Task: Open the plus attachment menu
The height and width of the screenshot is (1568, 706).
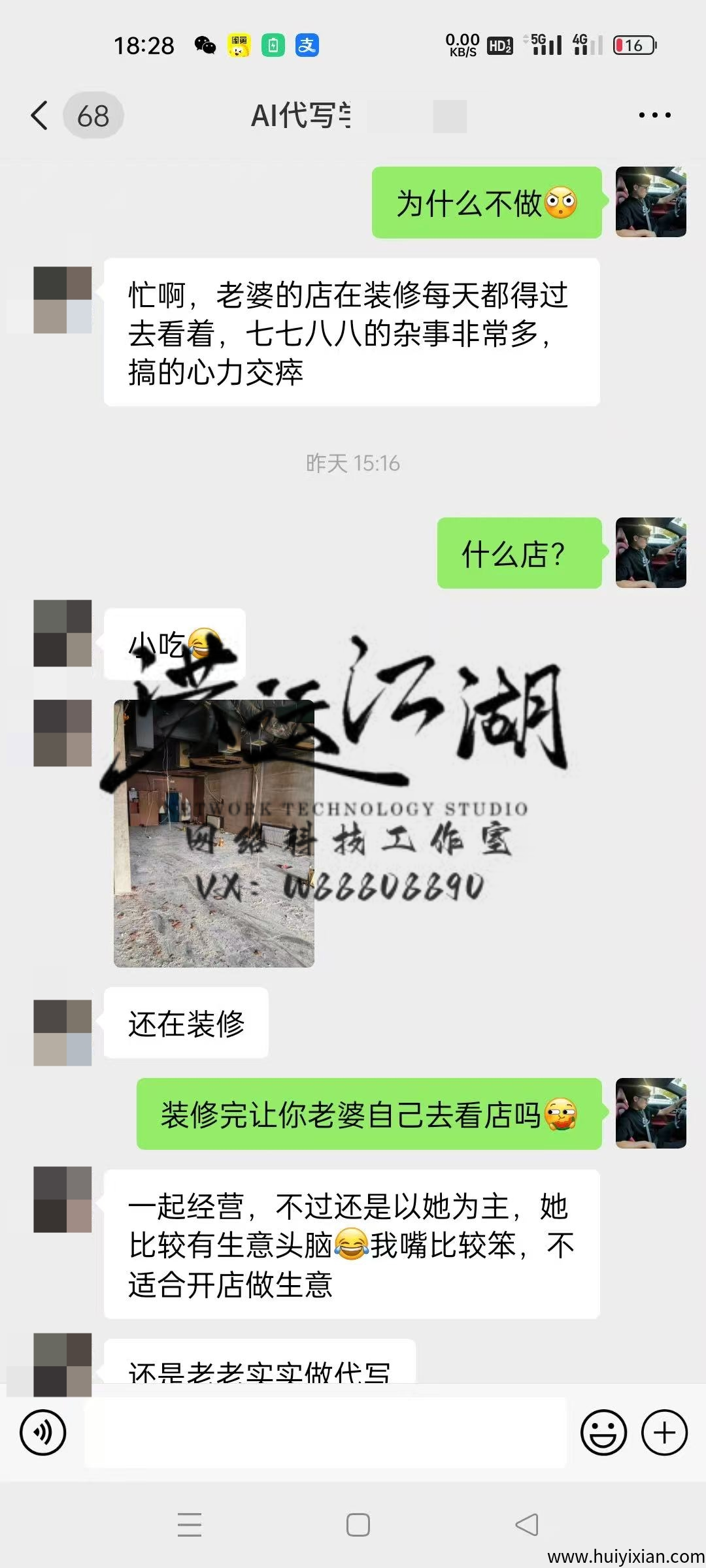Action: [664, 1433]
